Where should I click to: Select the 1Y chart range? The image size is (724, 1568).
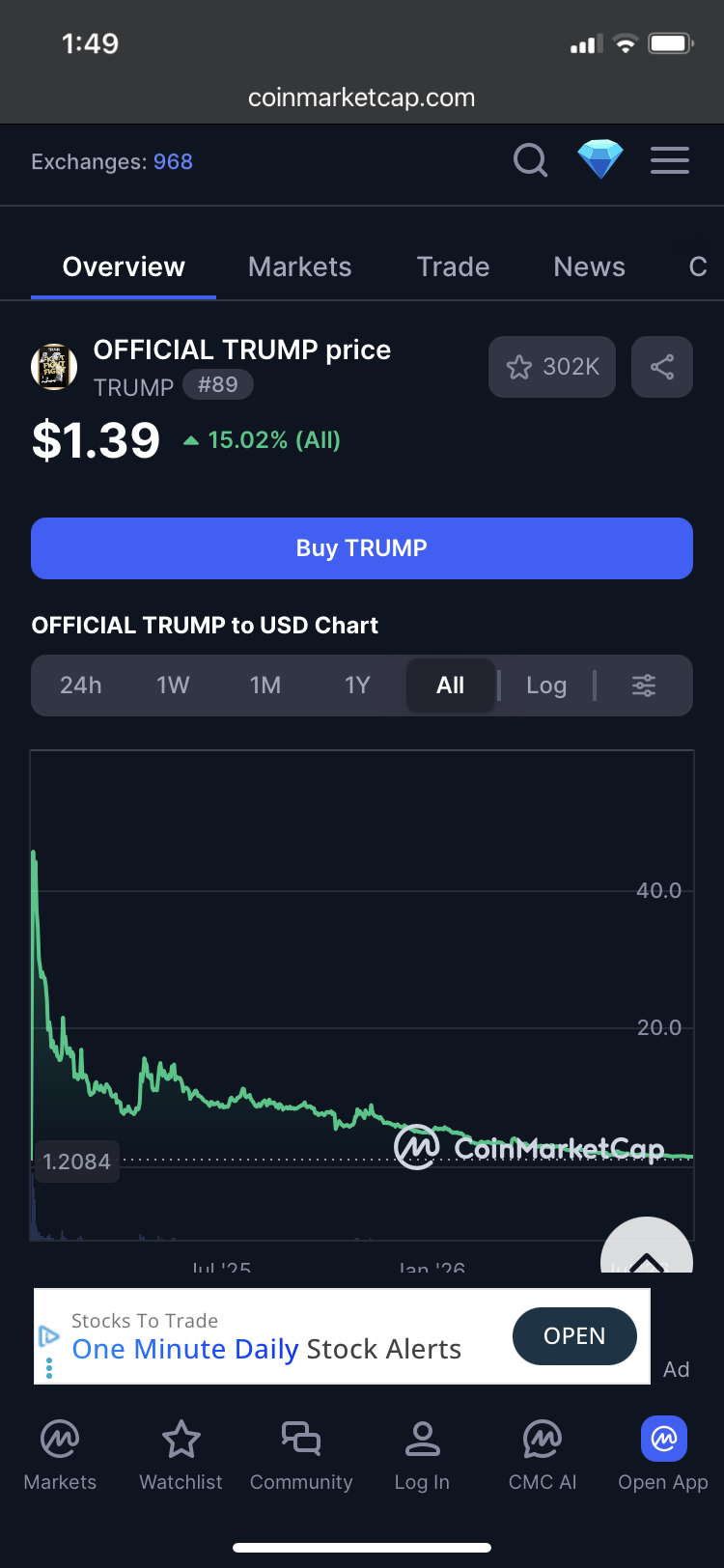pyautogui.click(x=358, y=686)
